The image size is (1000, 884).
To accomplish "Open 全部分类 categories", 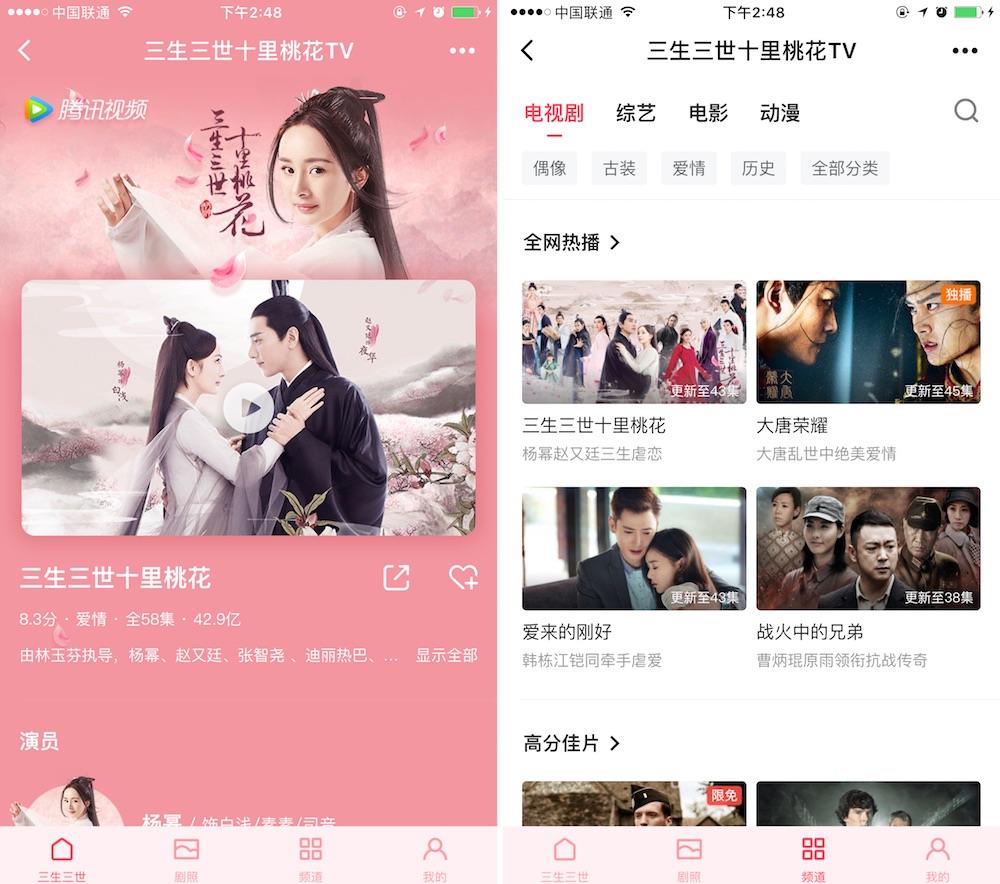I will (x=845, y=168).
